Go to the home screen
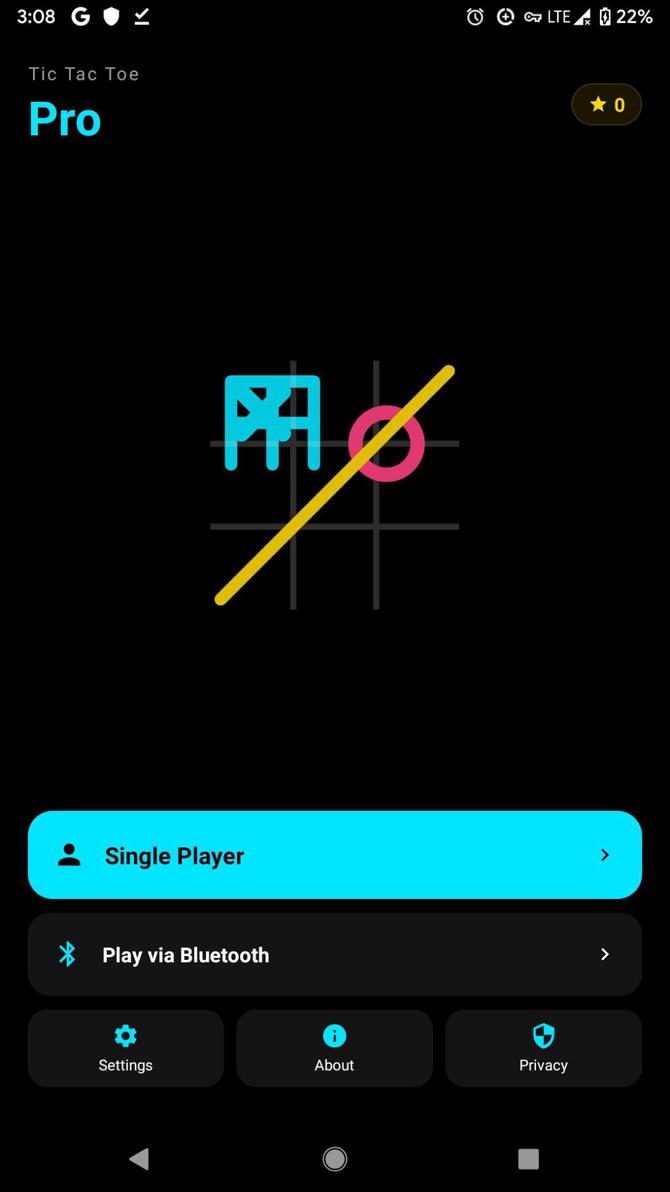Viewport: 670px width, 1192px height. point(335,1158)
